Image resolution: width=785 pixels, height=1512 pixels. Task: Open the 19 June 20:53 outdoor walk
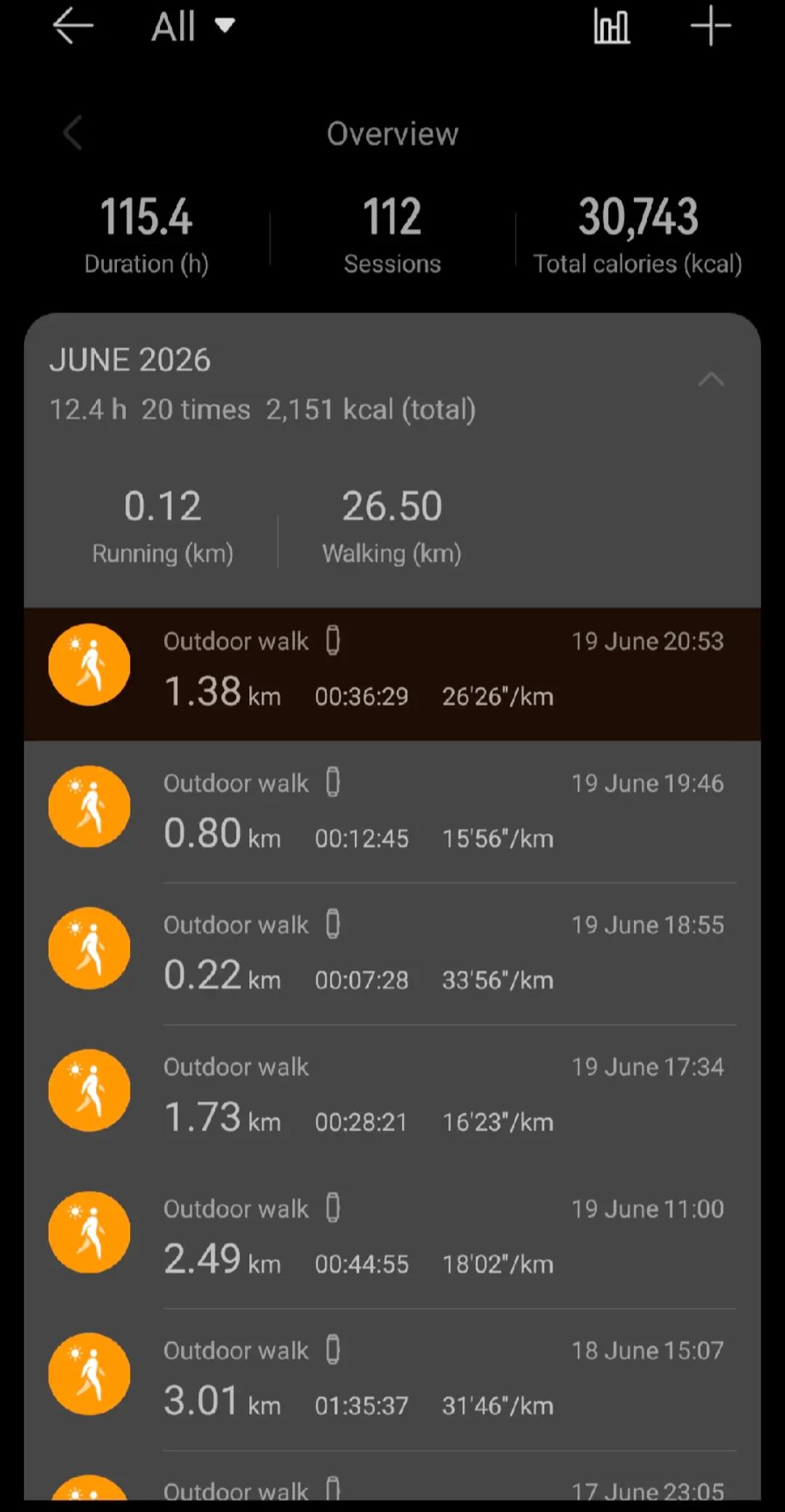pyautogui.click(x=392, y=674)
